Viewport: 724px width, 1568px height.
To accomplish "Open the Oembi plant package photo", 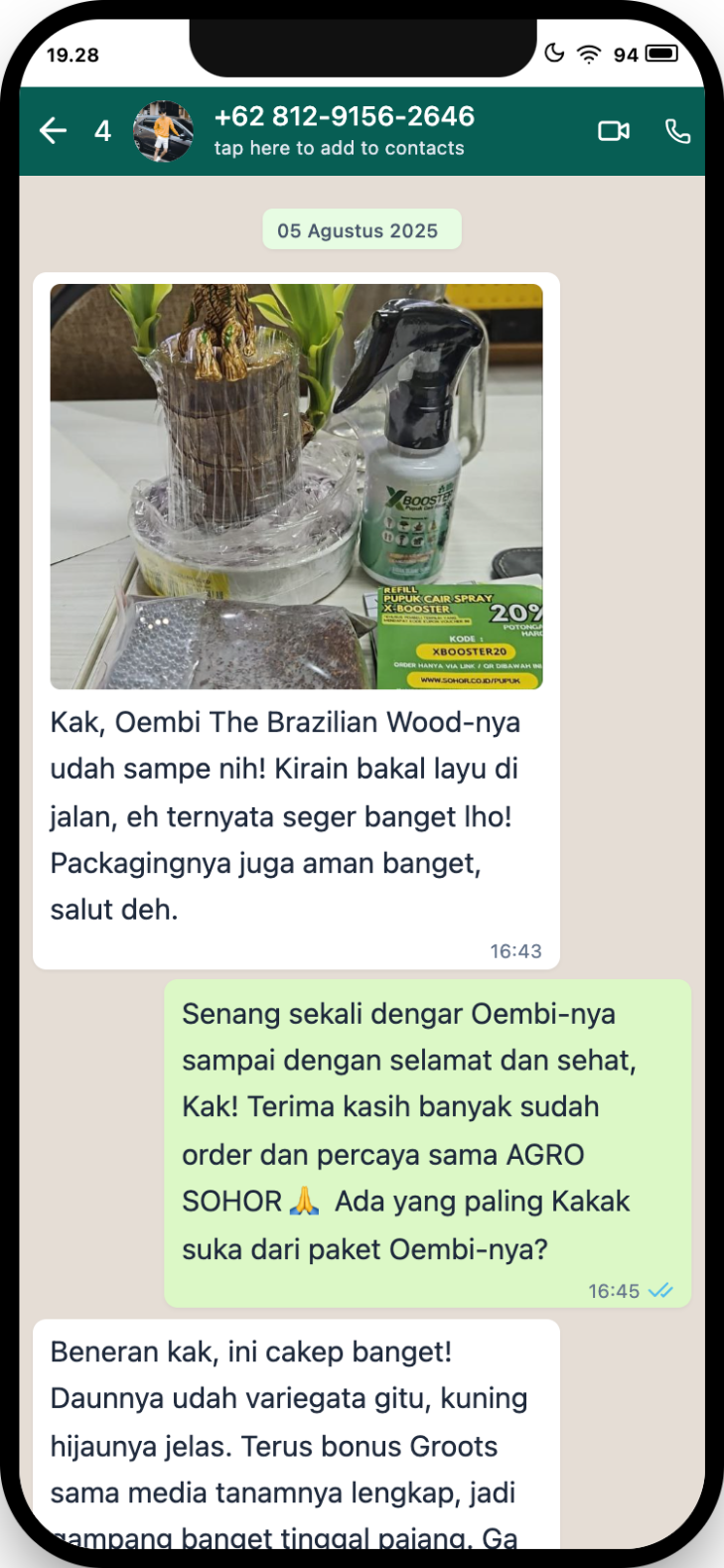I will pos(296,487).
